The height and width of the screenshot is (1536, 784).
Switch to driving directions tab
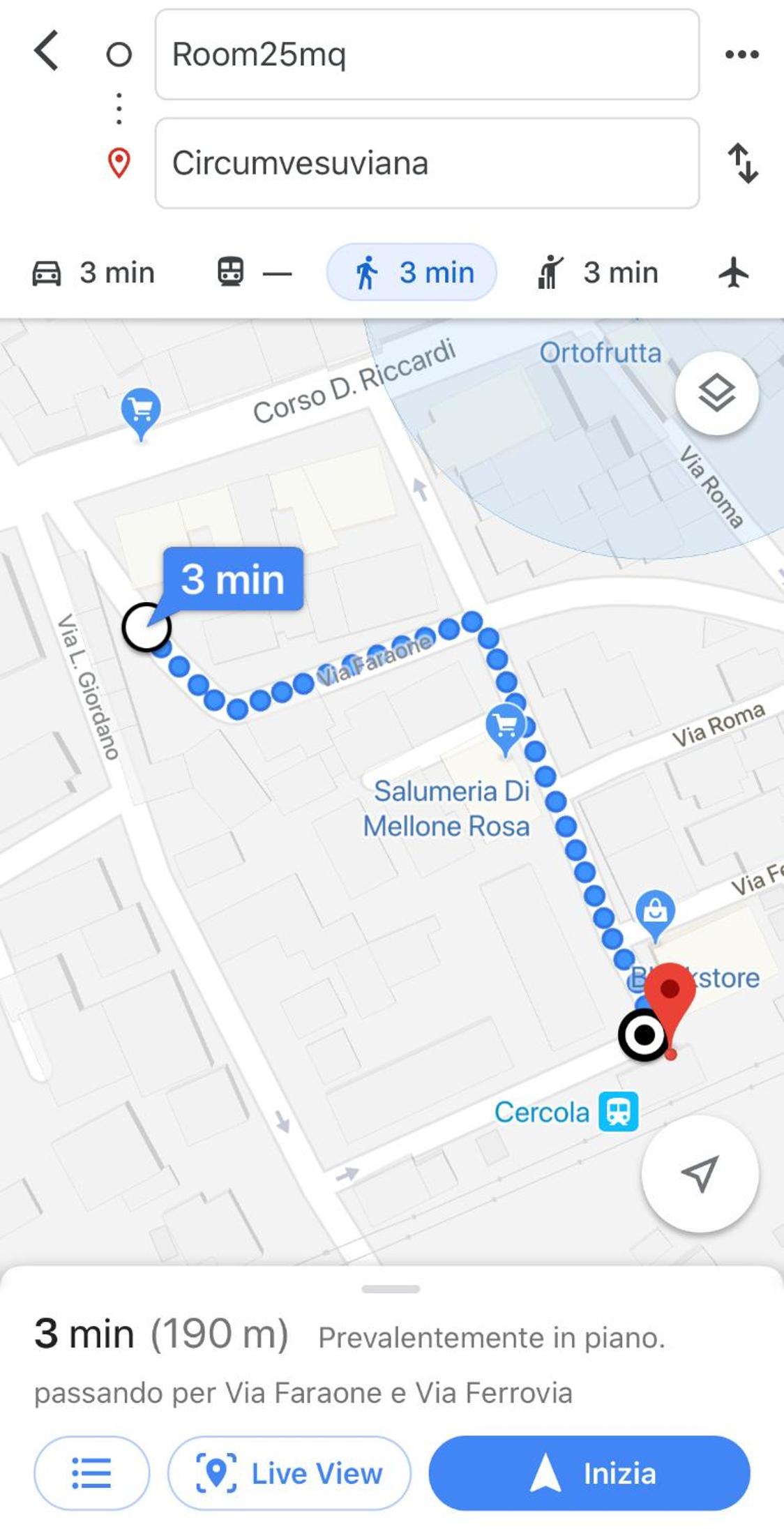[93, 273]
